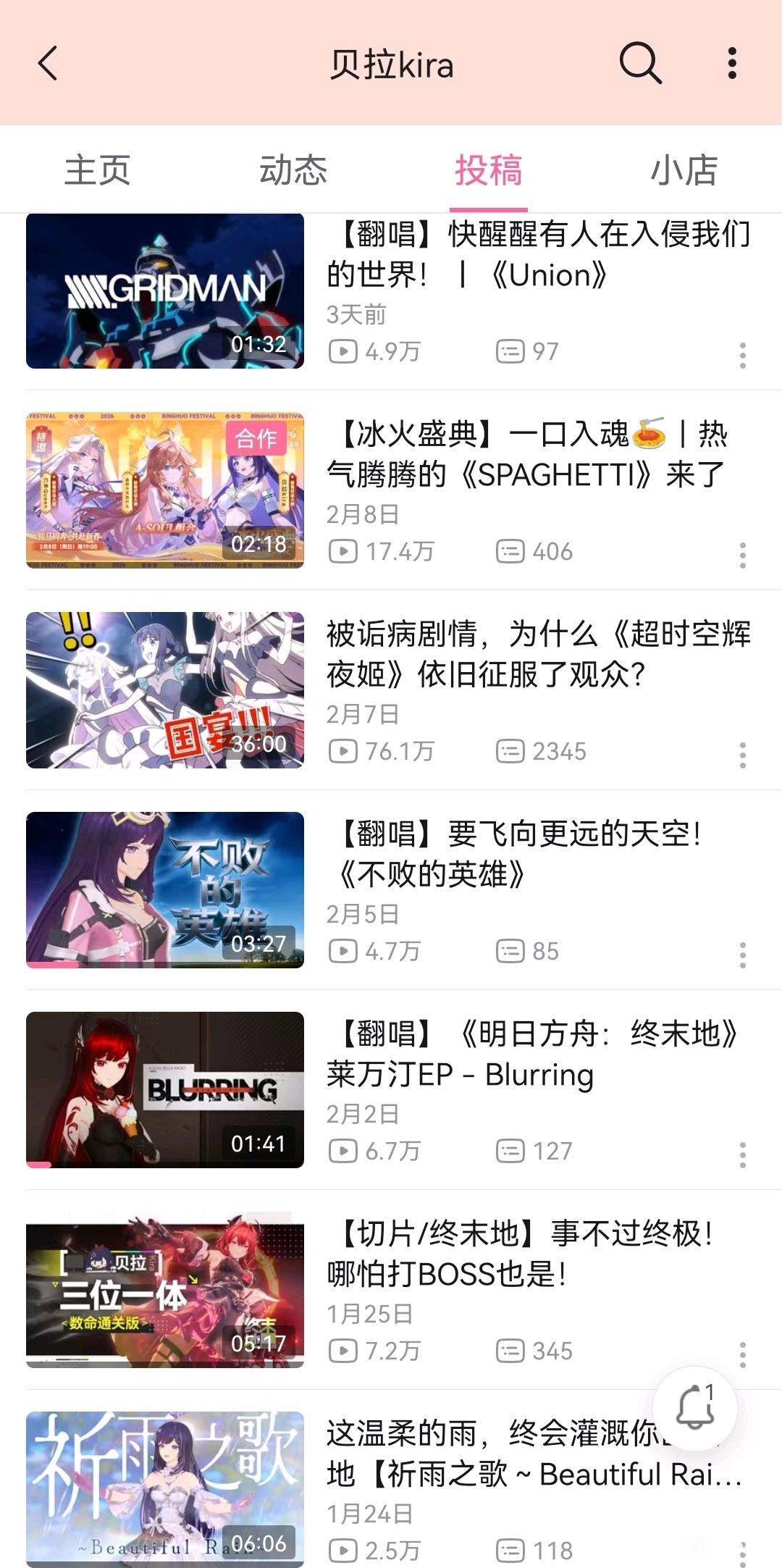782x1568 pixels.
Task: Go back from 贝拉kira's page
Action: point(48,64)
